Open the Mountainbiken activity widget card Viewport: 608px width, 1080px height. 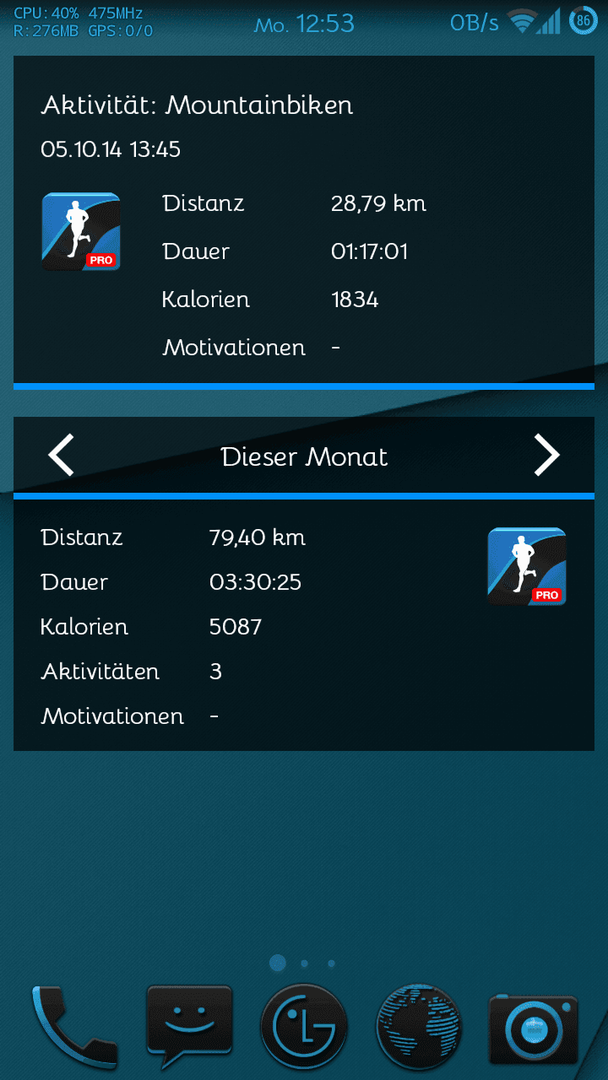pyautogui.click(x=304, y=222)
